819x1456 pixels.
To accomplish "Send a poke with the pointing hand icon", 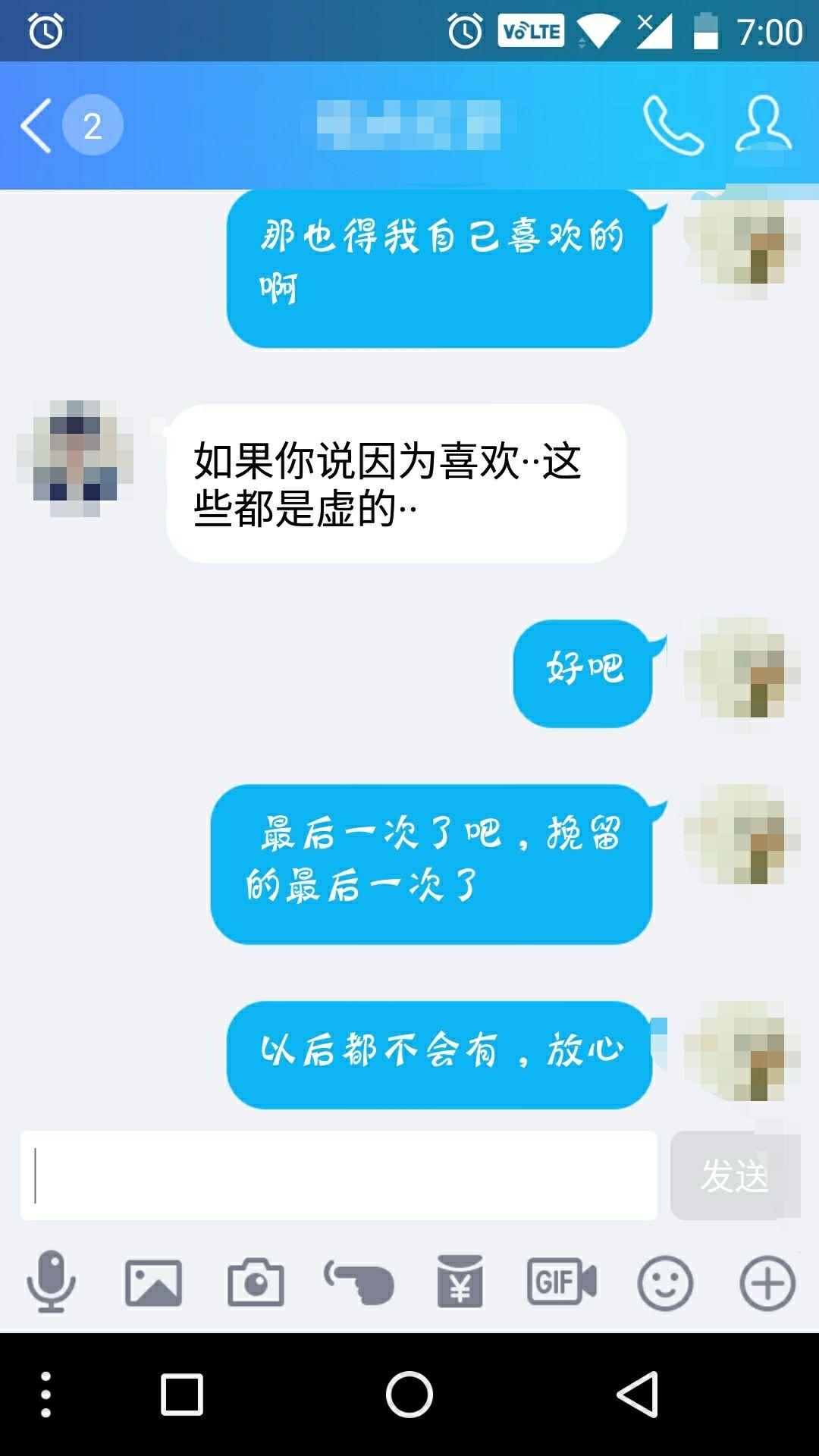I will pyautogui.click(x=359, y=1282).
